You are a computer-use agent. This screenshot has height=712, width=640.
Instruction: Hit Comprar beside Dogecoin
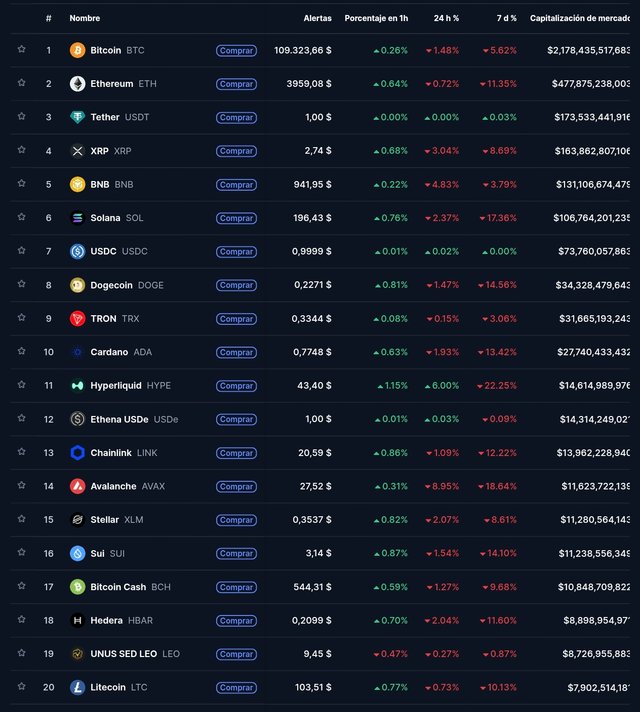pyautogui.click(x=236, y=285)
